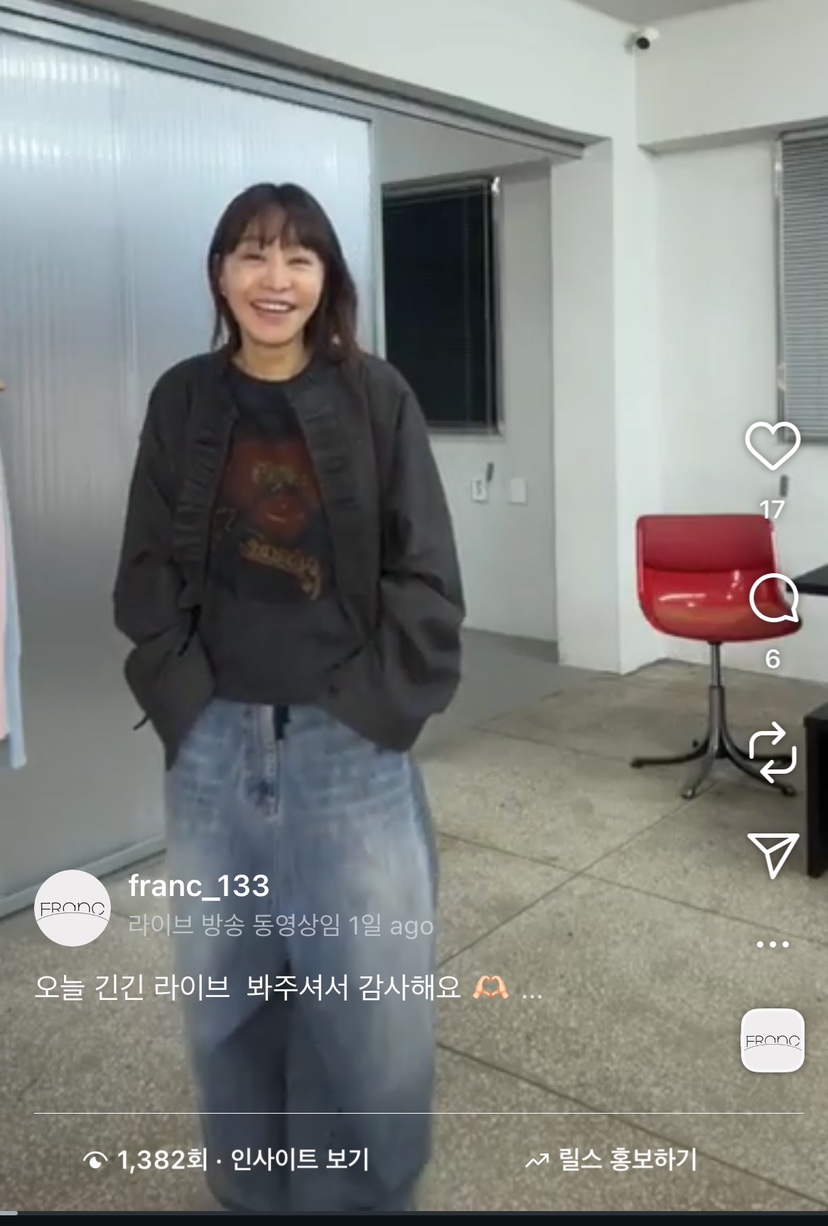Image resolution: width=828 pixels, height=1226 pixels.
Task: View insights via 인사이트 보기
Action: (299, 1160)
